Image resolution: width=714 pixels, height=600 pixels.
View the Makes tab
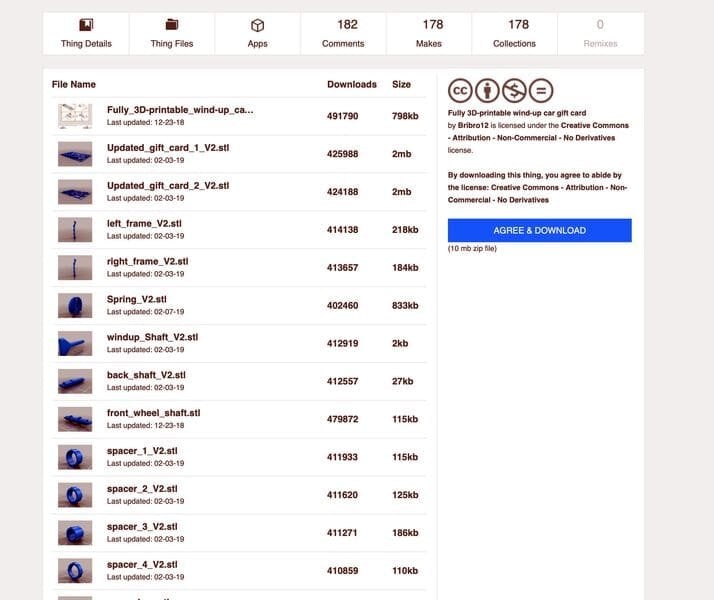click(x=429, y=33)
